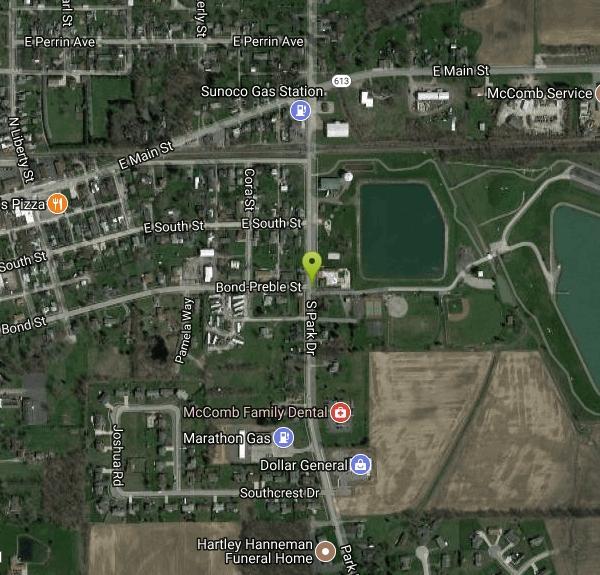This screenshot has height=575, width=600.
Task: Select the McComb Service marker
Action: tap(595, 93)
